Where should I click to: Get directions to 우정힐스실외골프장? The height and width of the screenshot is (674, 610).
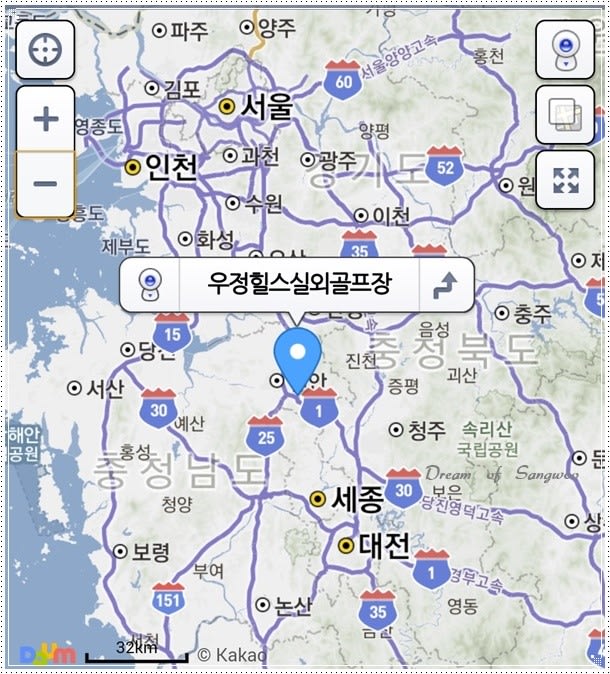coord(442,287)
